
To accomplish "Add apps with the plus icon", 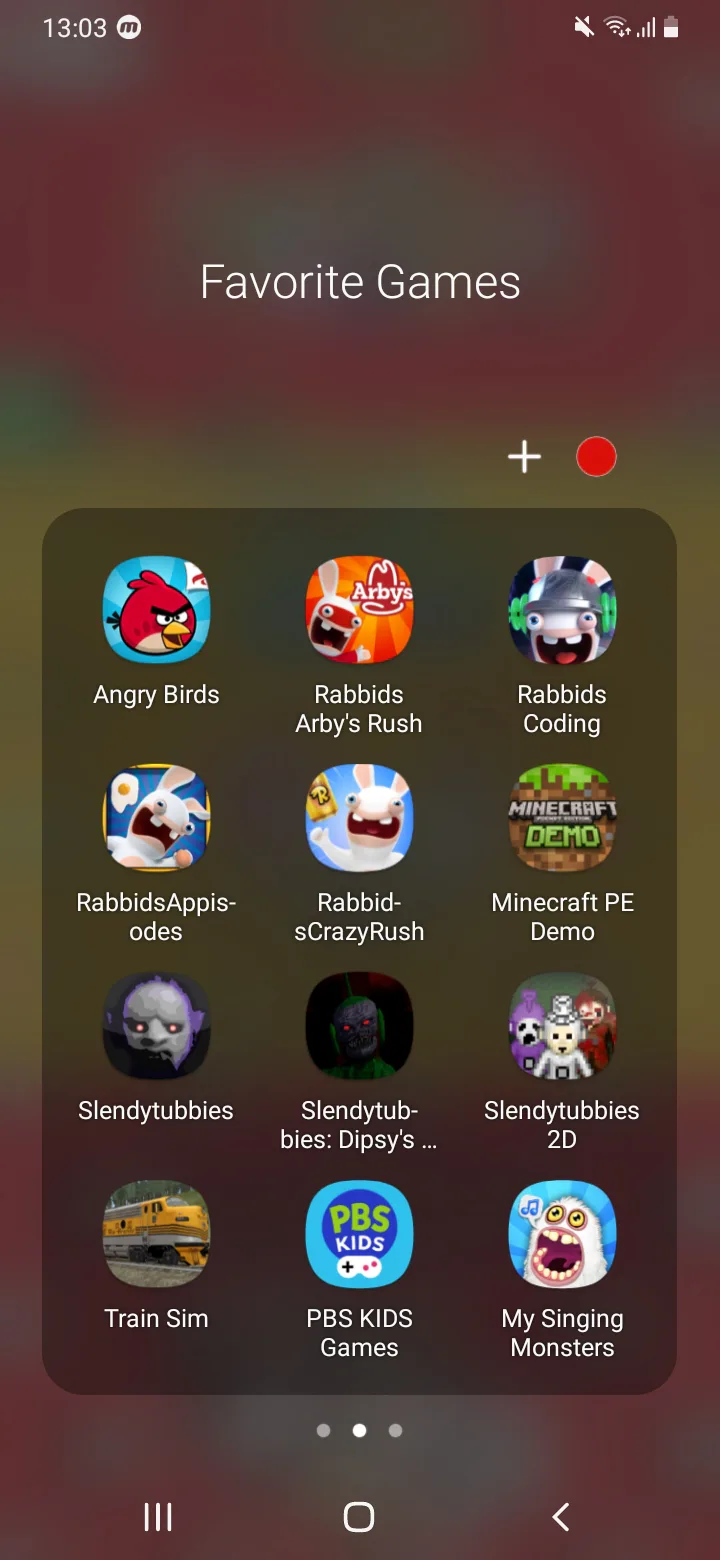I will (524, 457).
